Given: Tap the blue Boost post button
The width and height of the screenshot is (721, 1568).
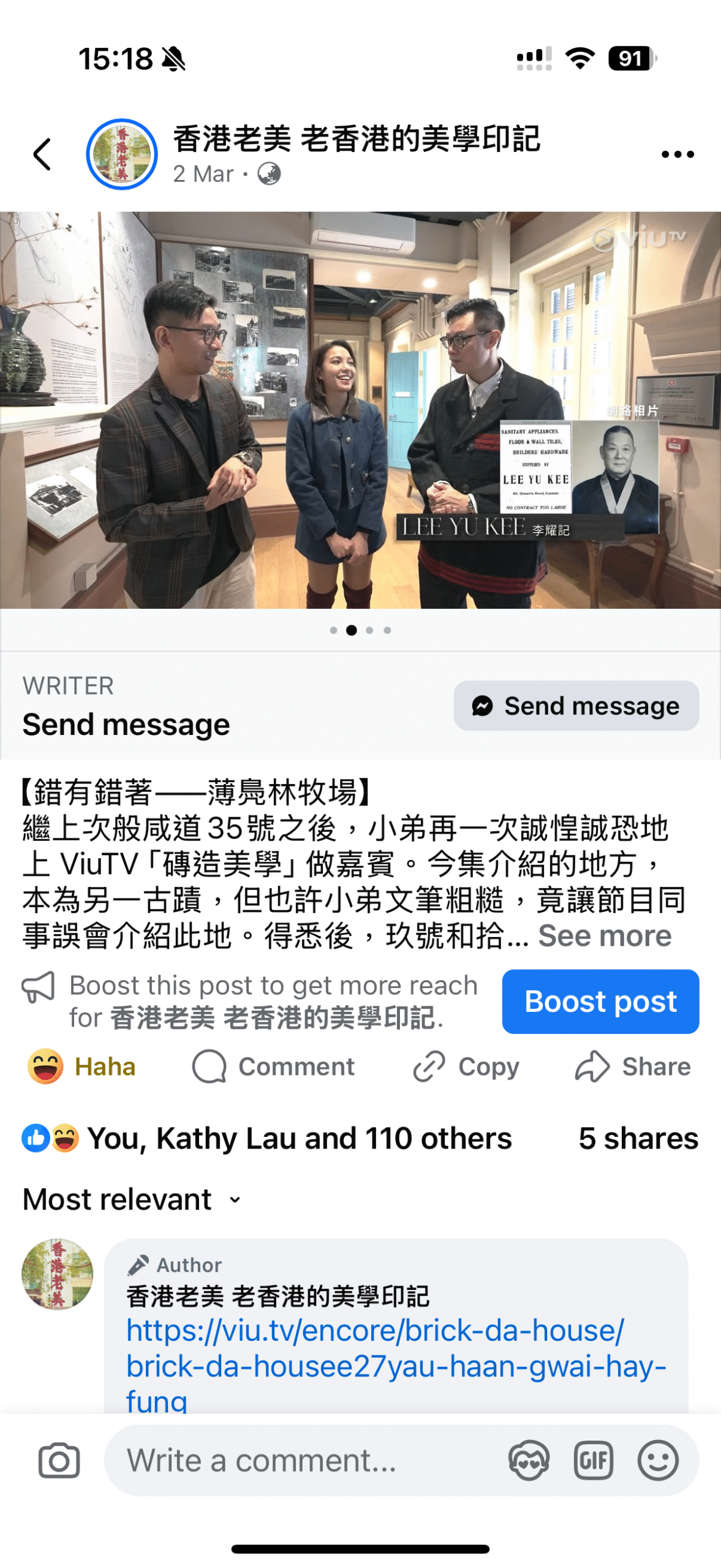Looking at the screenshot, I should (600, 1001).
